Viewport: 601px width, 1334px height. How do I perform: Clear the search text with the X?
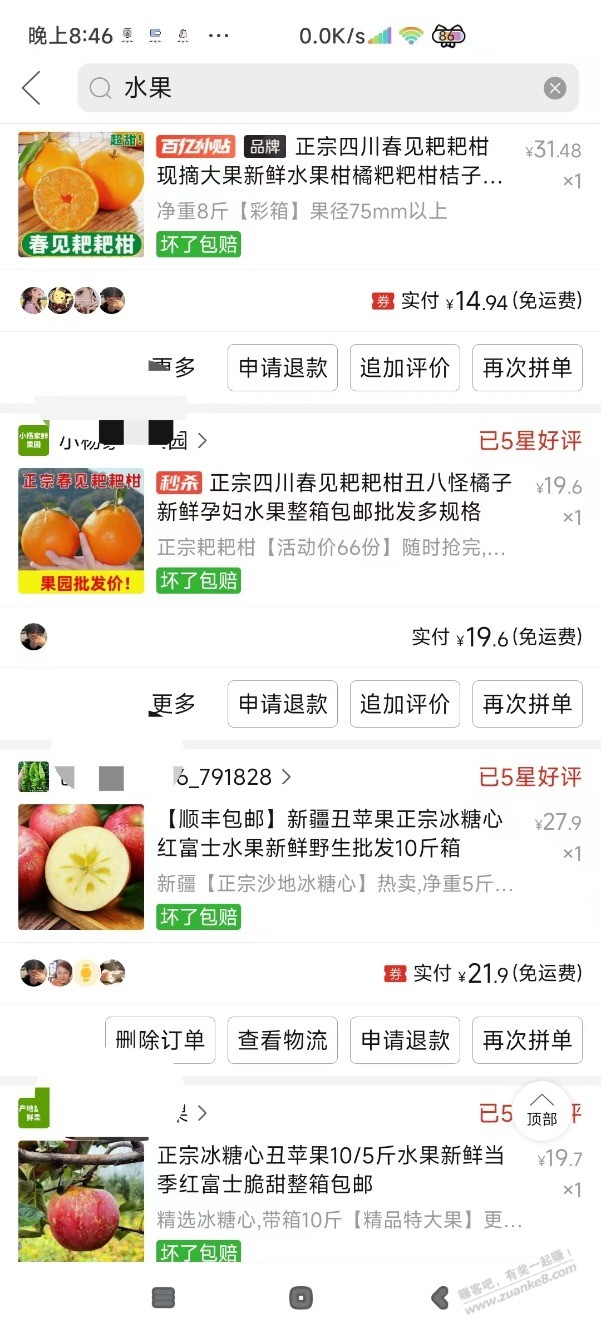point(555,88)
